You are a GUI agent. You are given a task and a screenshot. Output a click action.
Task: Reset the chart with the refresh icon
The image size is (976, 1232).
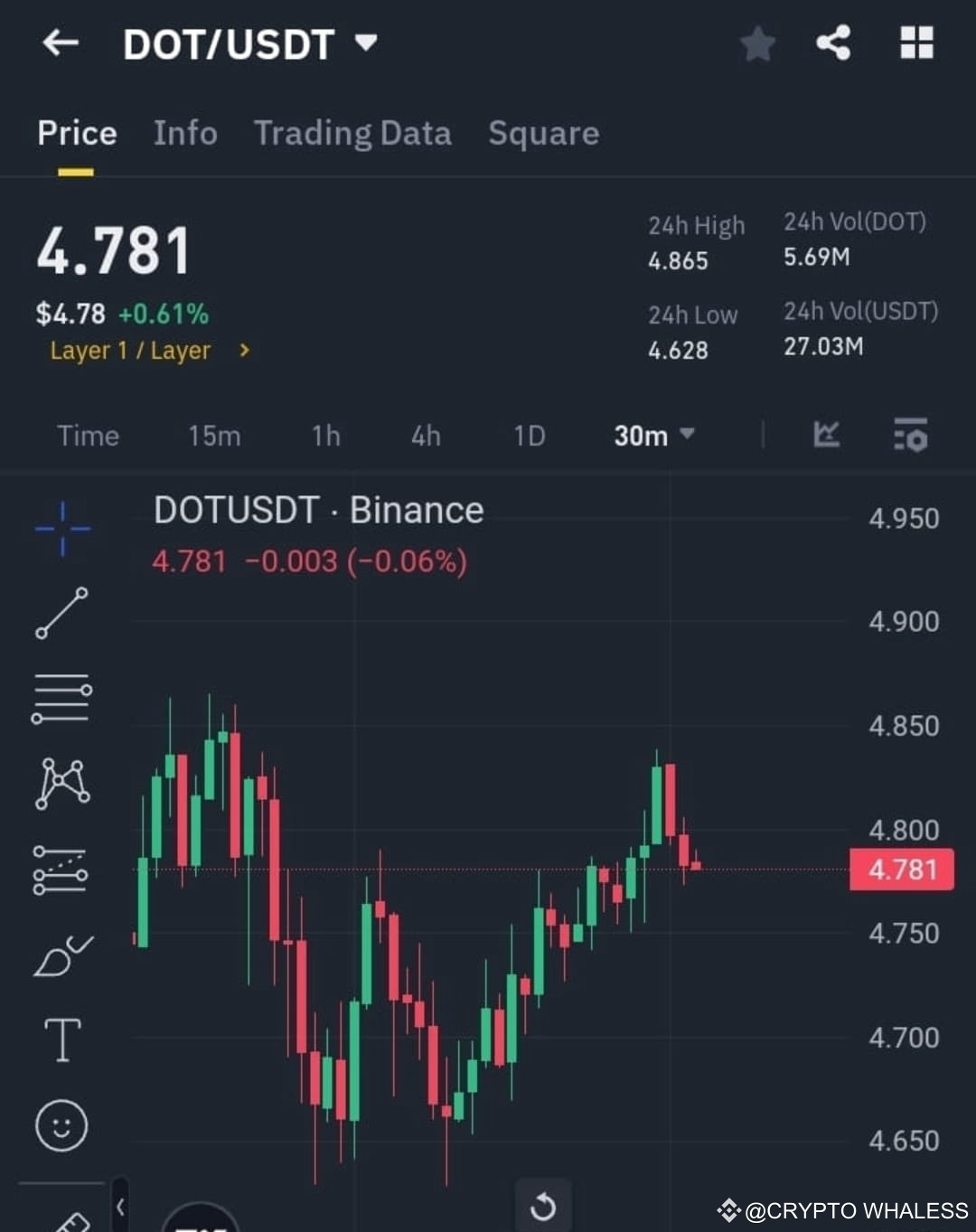pos(542,1206)
